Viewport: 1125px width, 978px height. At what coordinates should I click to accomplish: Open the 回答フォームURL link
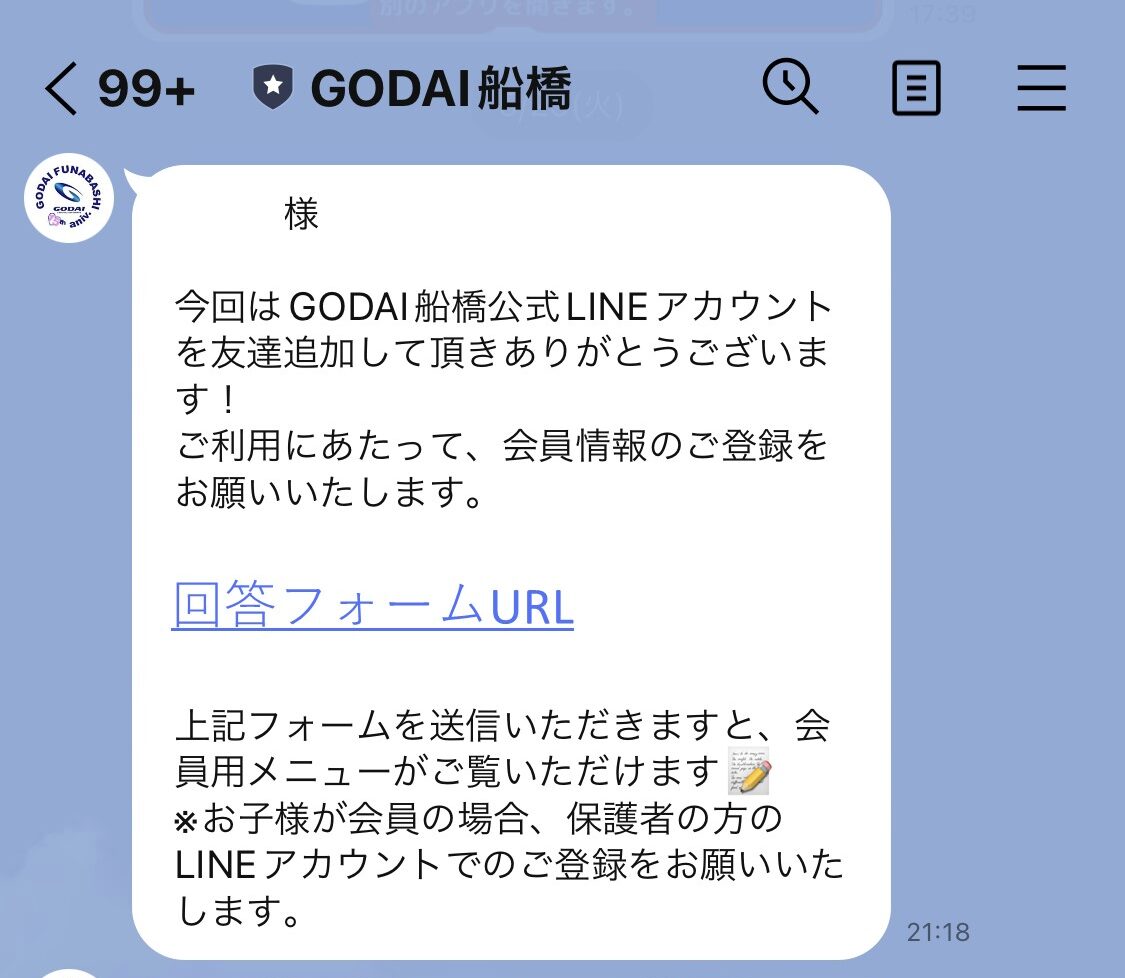pyautogui.click(x=373, y=606)
